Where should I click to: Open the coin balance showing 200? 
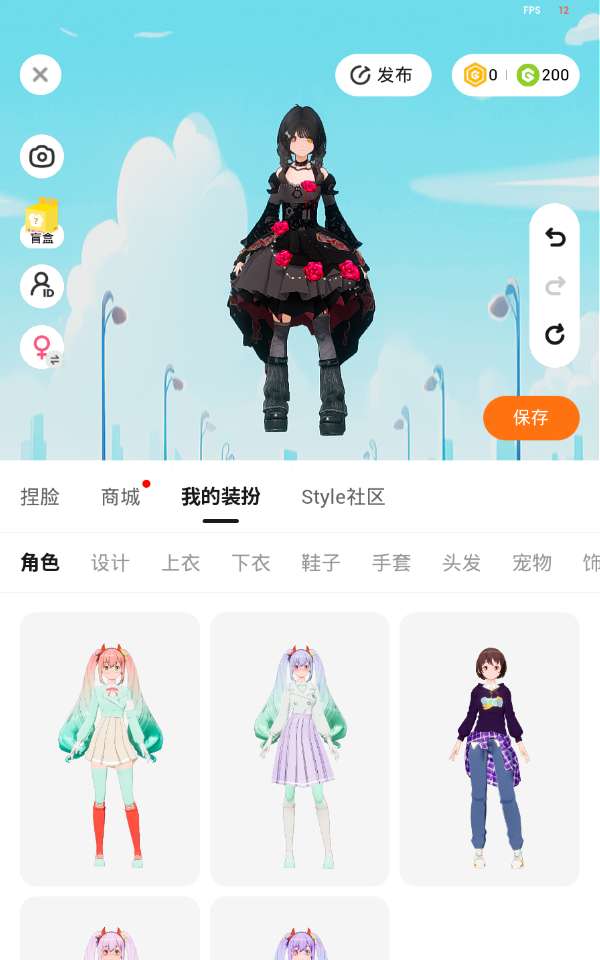point(543,75)
